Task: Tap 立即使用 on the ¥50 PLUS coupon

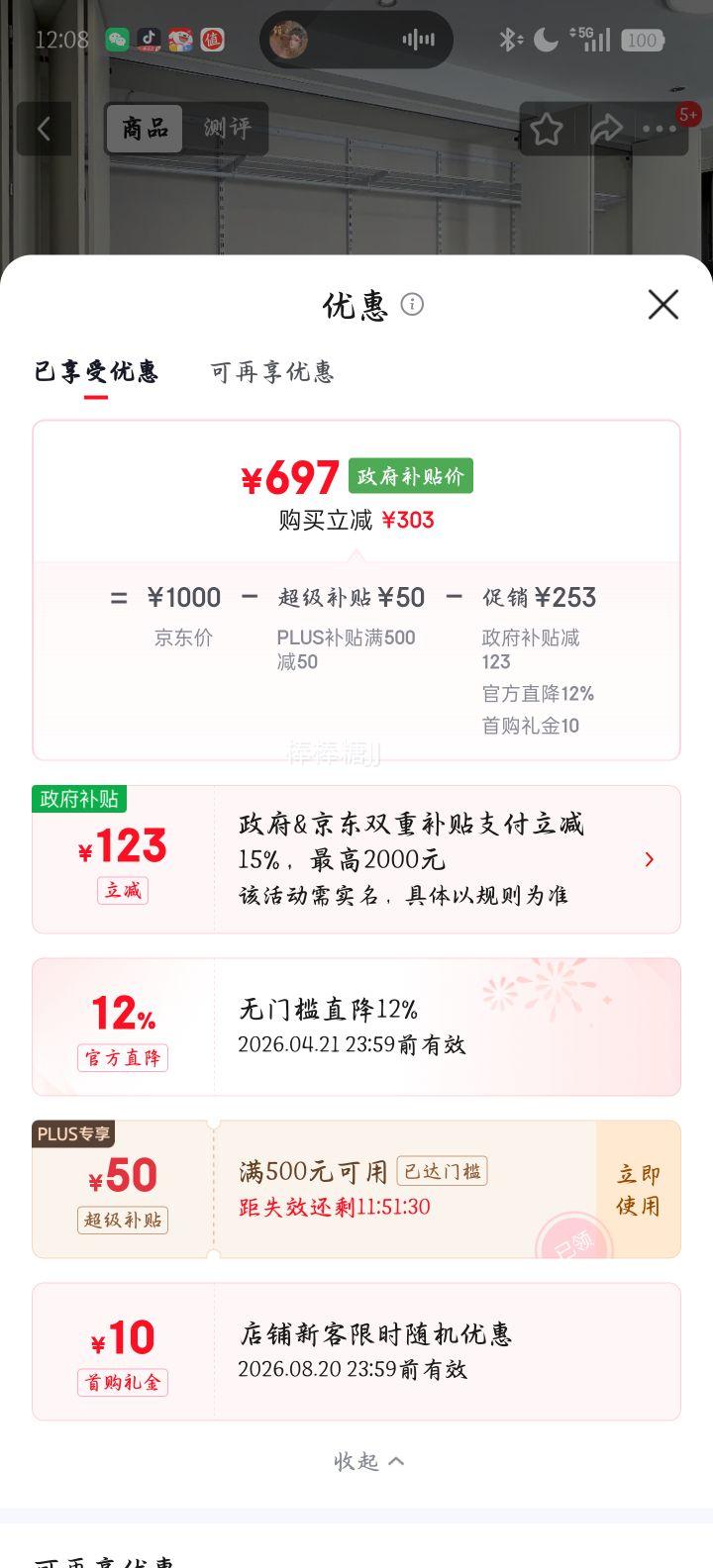Action: (635, 1189)
